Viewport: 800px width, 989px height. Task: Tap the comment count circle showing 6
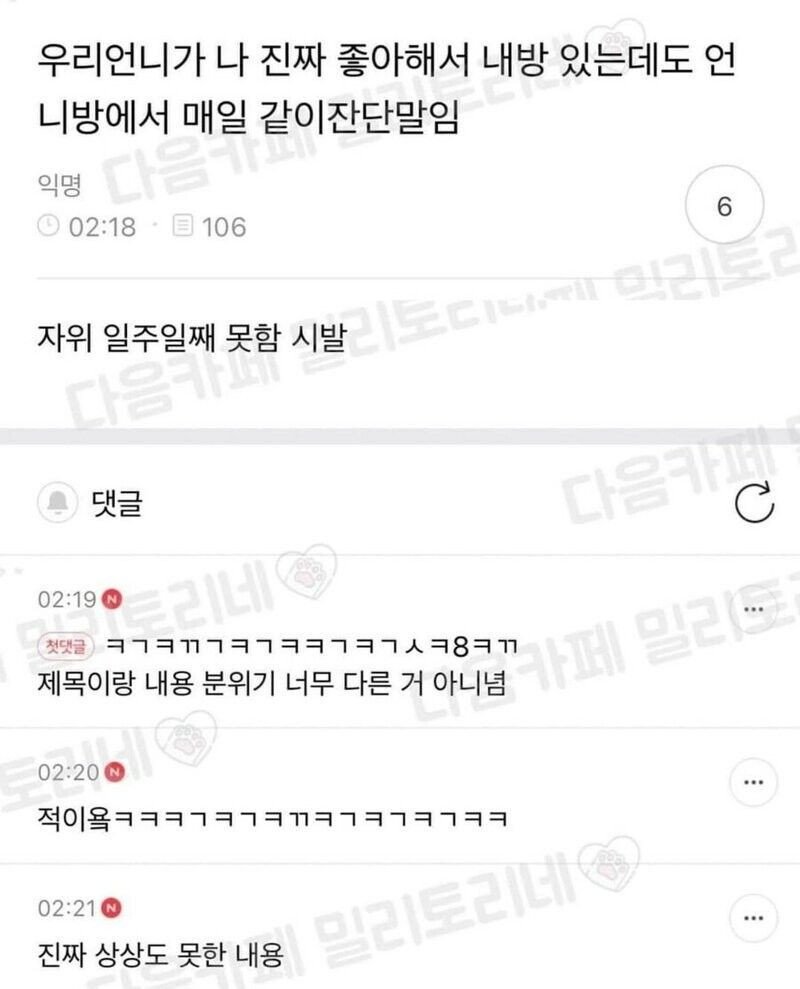click(x=725, y=207)
